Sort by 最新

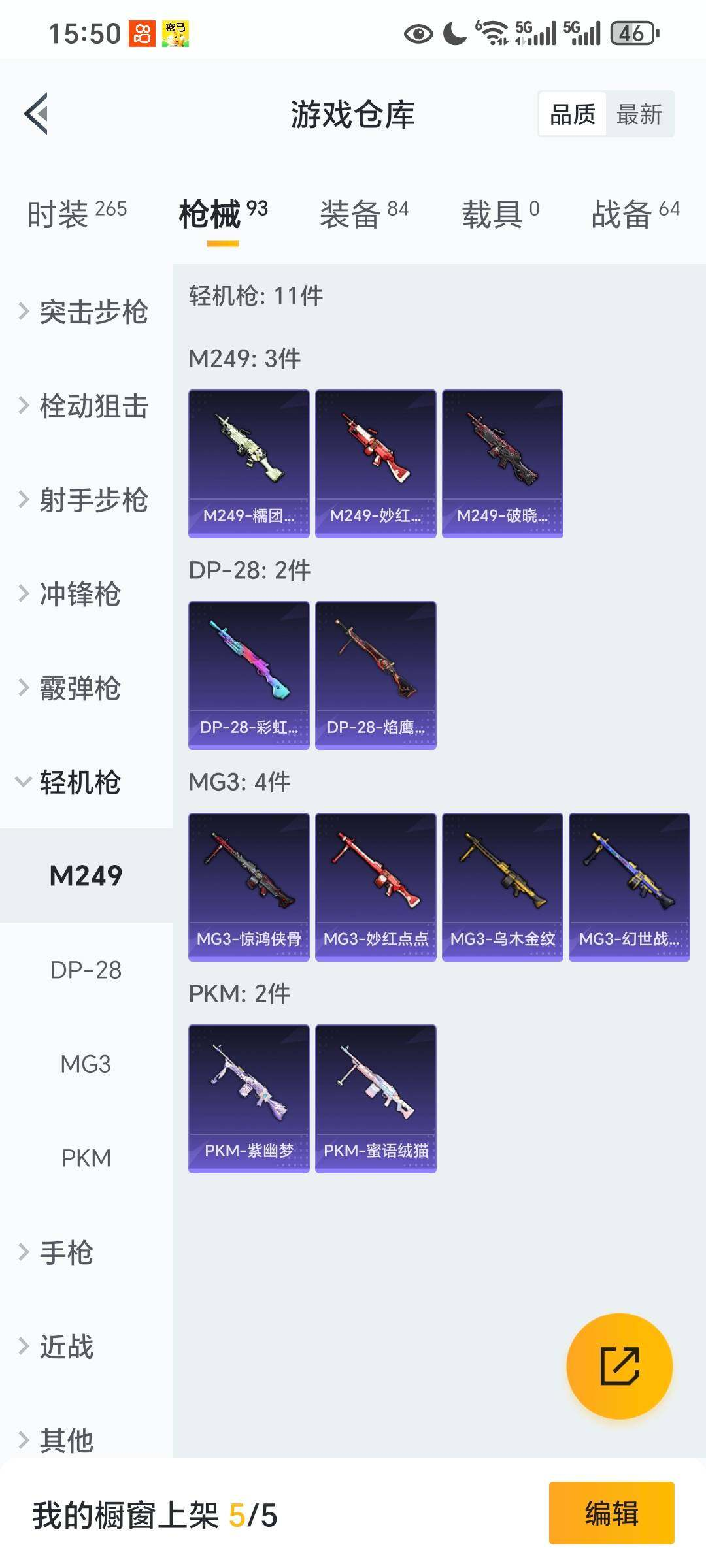(639, 114)
